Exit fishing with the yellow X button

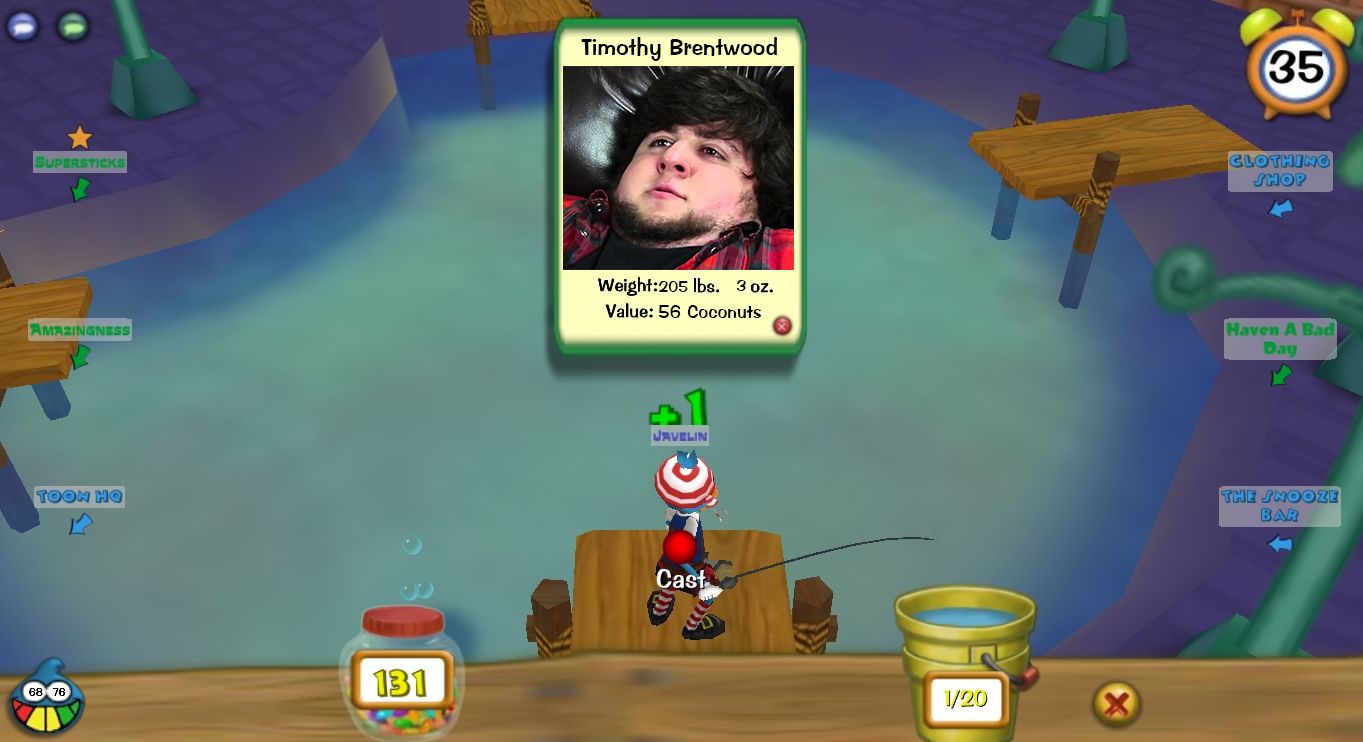coord(1115,704)
